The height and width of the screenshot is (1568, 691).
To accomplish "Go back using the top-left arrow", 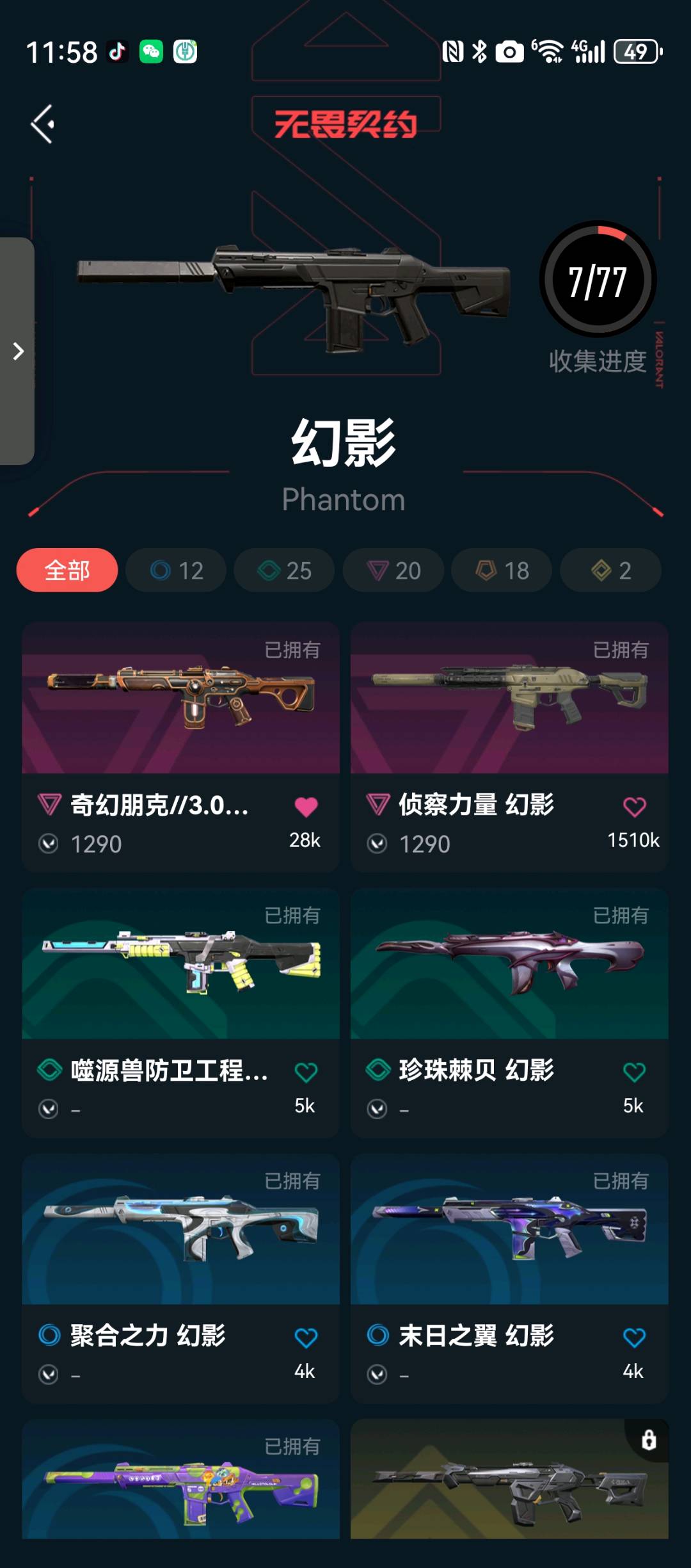I will [43, 124].
